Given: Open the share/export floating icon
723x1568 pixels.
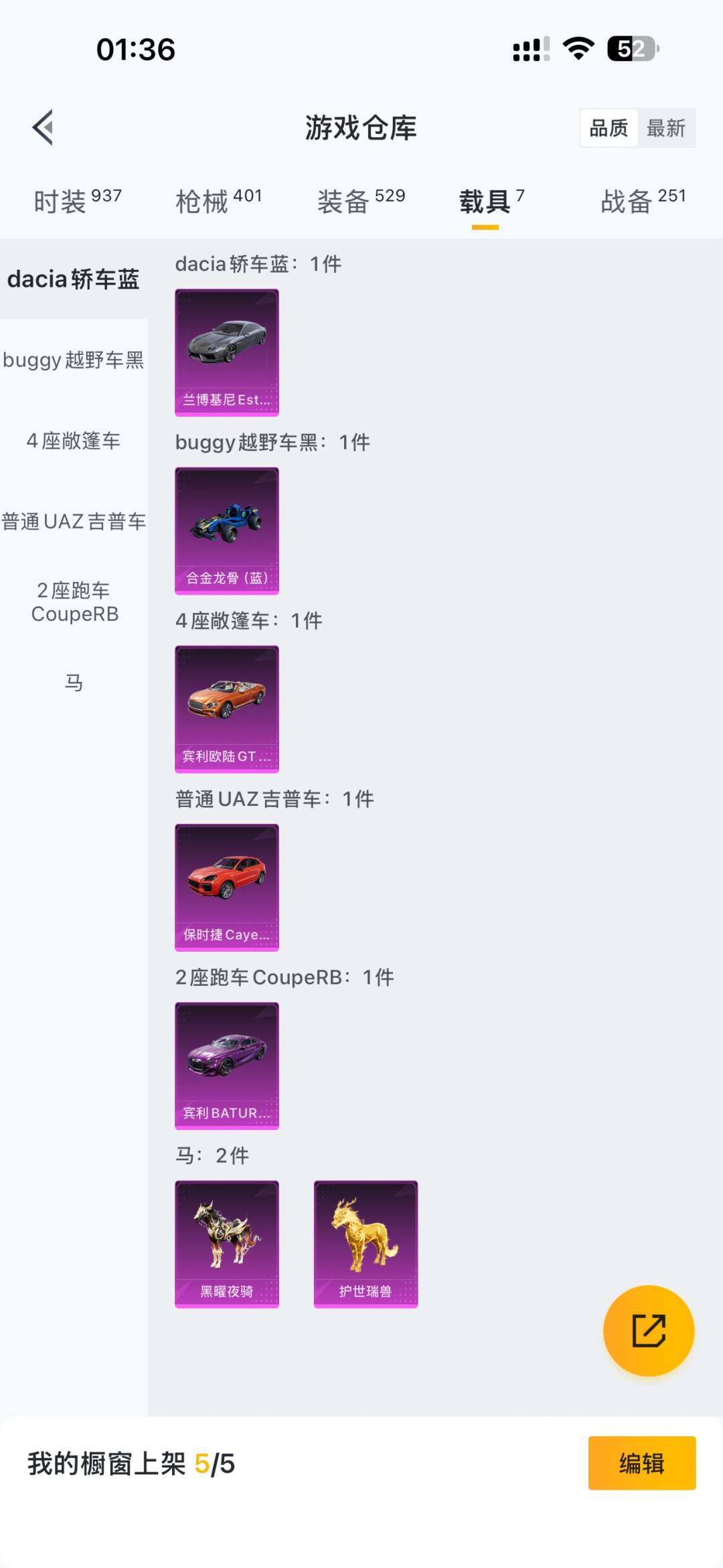Looking at the screenshot, I should (647, 1332).
